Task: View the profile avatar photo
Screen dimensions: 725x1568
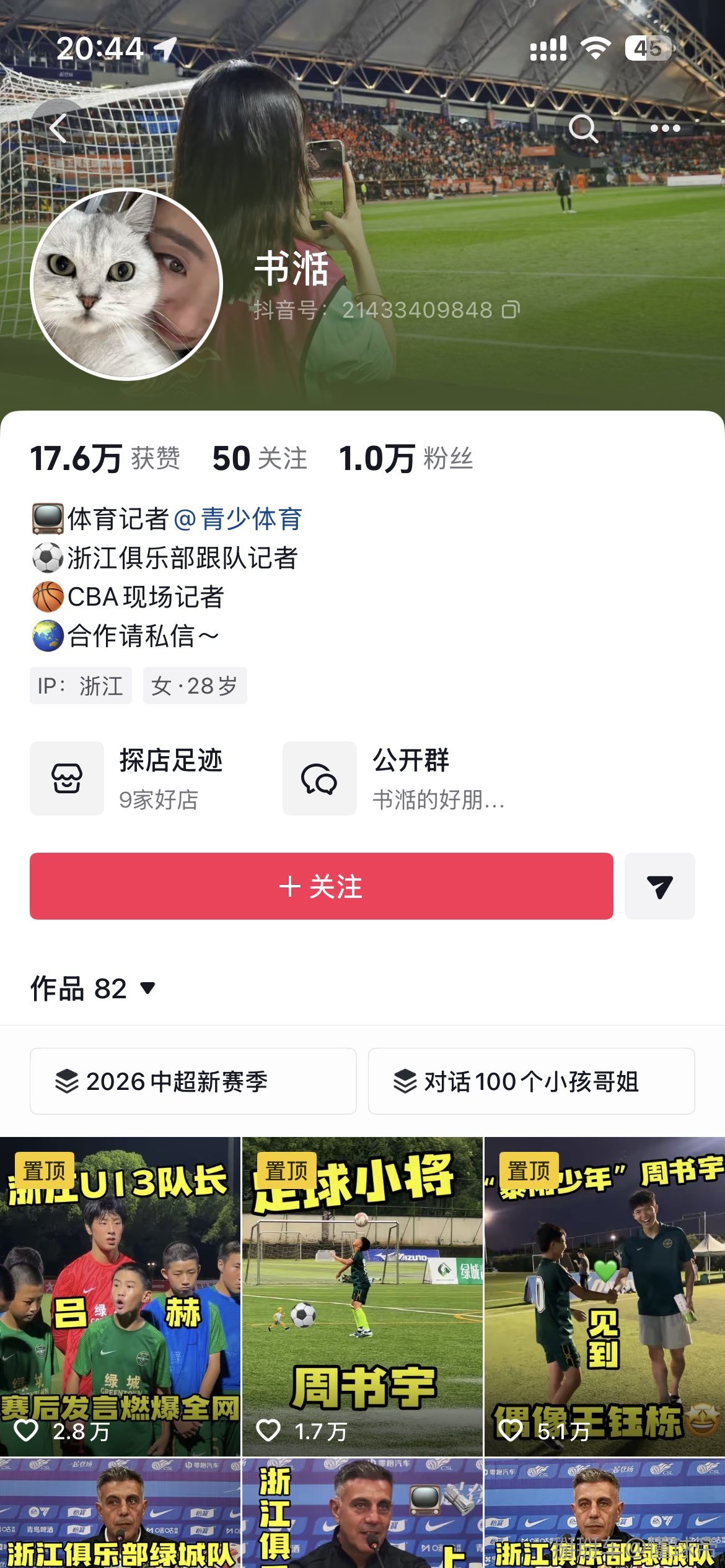Action: [126, 284]
